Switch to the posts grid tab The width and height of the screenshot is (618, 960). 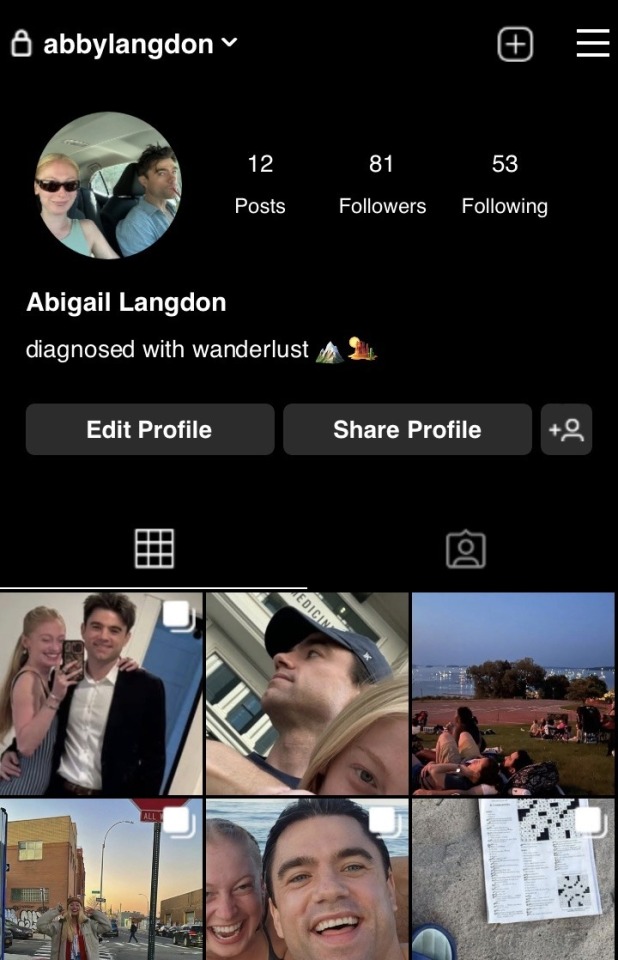coord(154,548)
